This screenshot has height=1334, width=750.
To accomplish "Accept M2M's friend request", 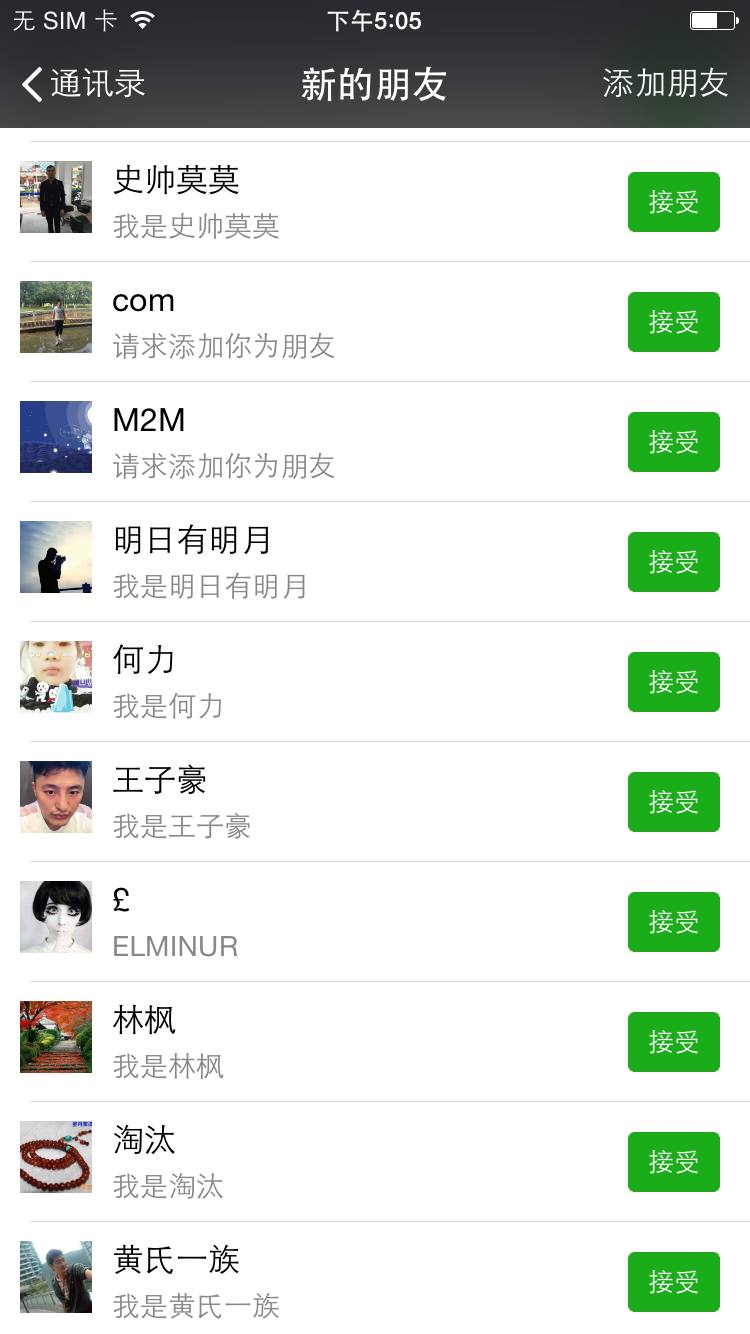I will (673, 442).
